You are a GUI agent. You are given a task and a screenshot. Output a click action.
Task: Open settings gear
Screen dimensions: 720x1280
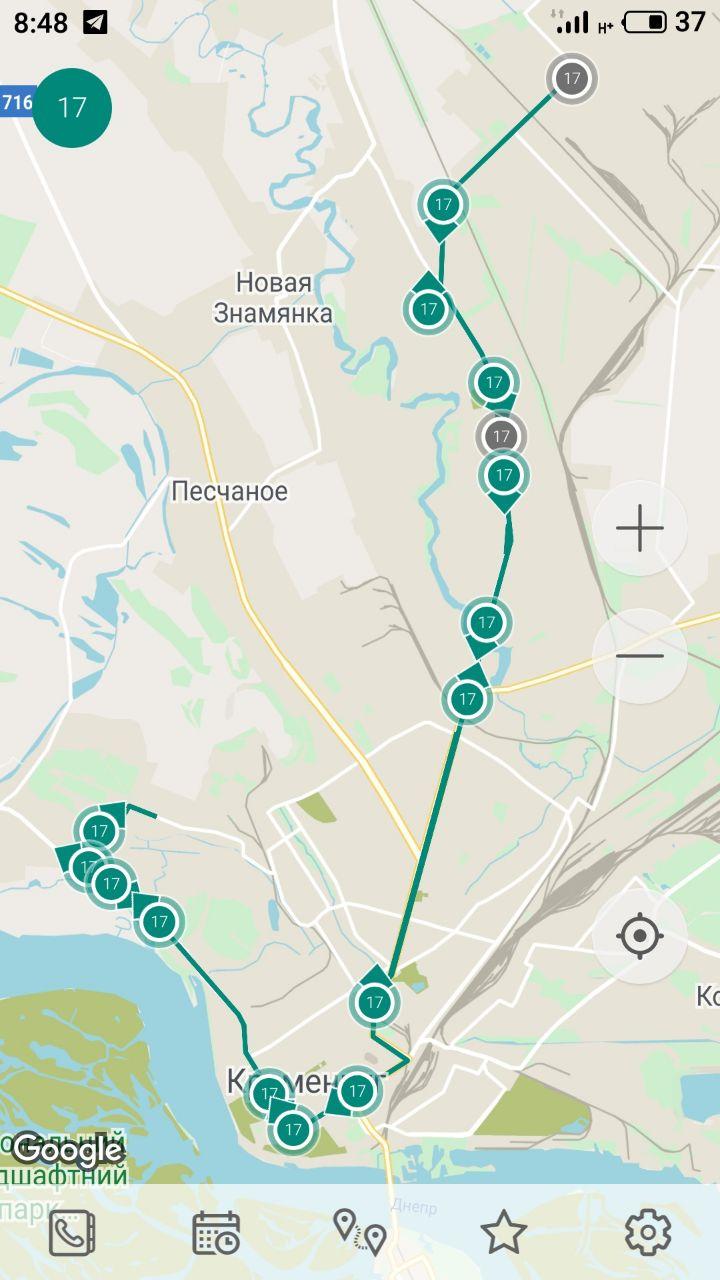648,1232
